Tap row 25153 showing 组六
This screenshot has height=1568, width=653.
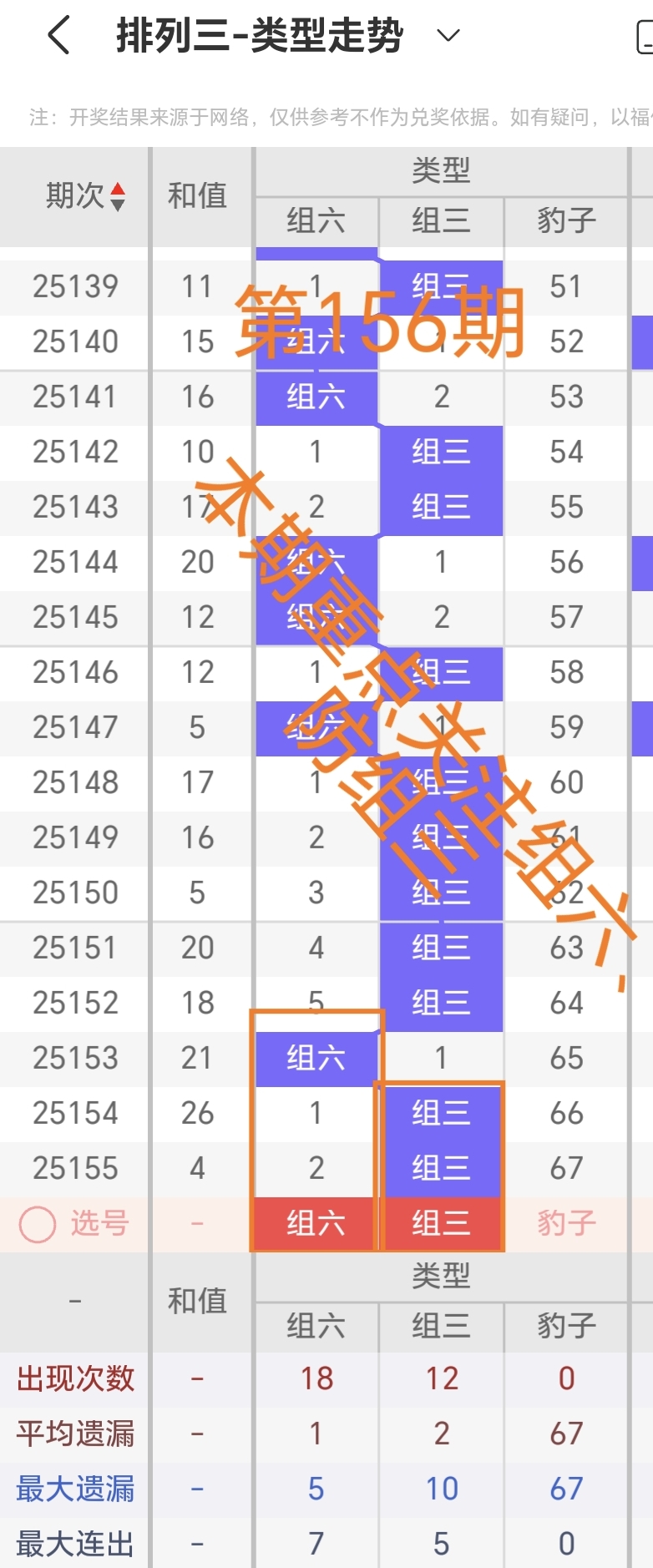pos(316,1058)
